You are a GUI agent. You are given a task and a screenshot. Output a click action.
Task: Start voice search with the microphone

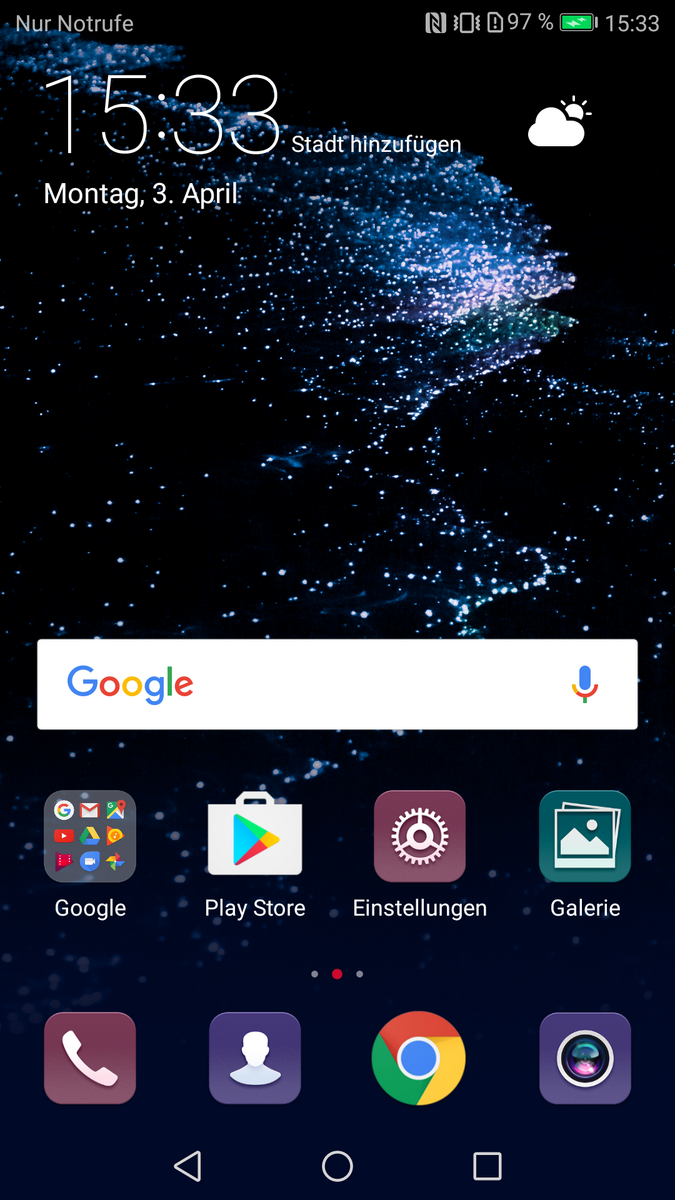pyautogui.click(x=585, y=684)
